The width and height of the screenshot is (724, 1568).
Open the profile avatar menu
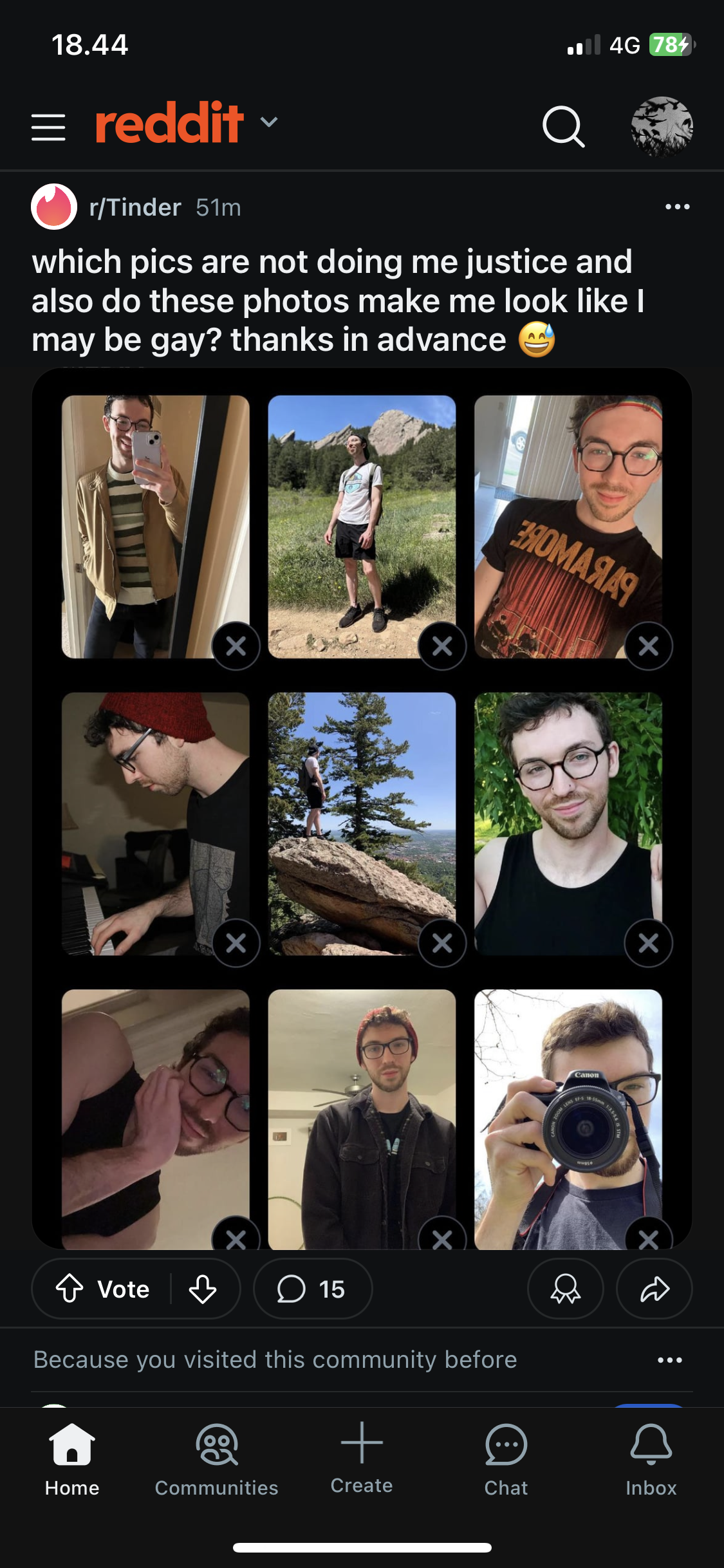coord(662,127)
